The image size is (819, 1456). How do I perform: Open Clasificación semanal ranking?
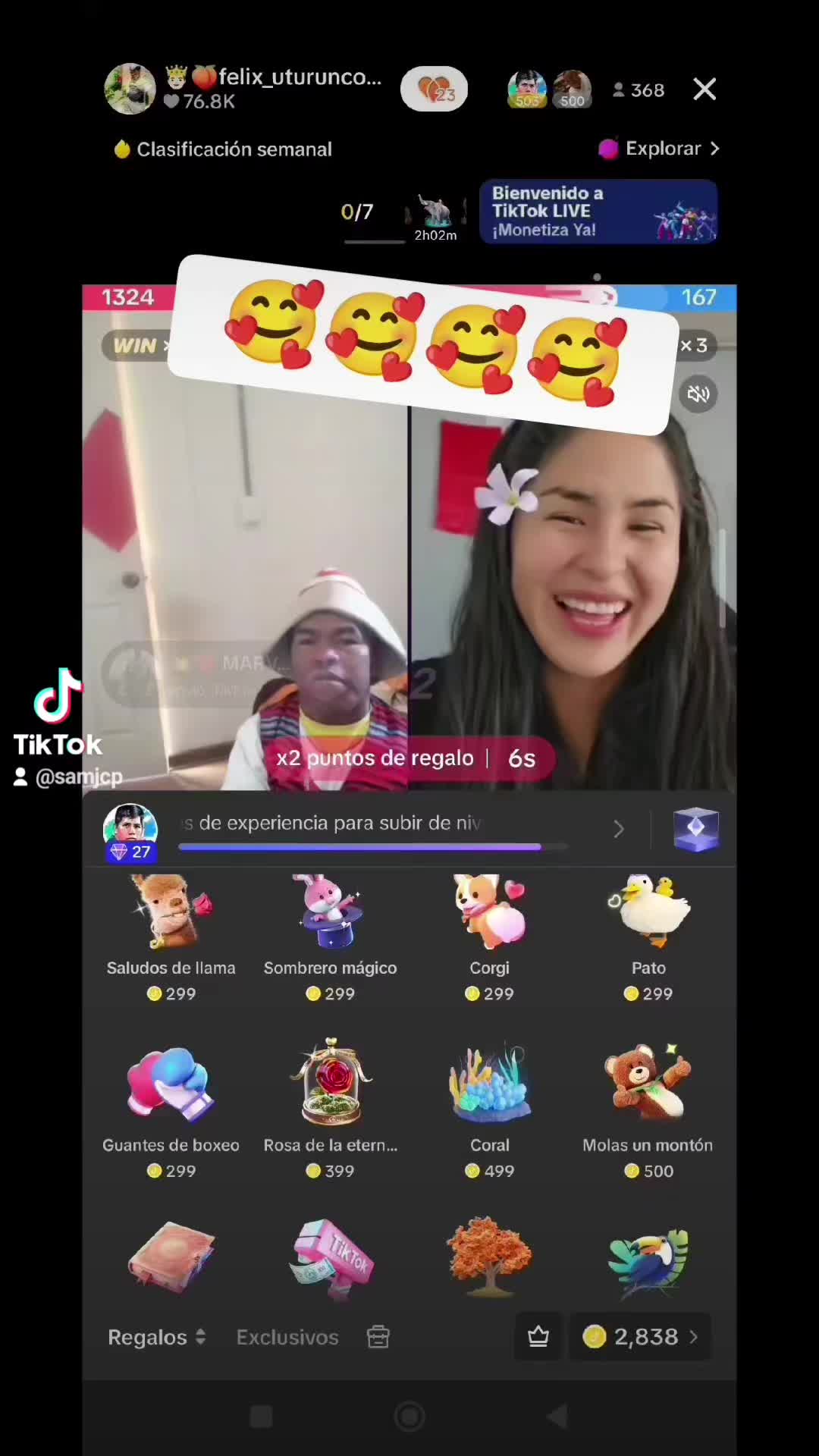pos(224,149)
